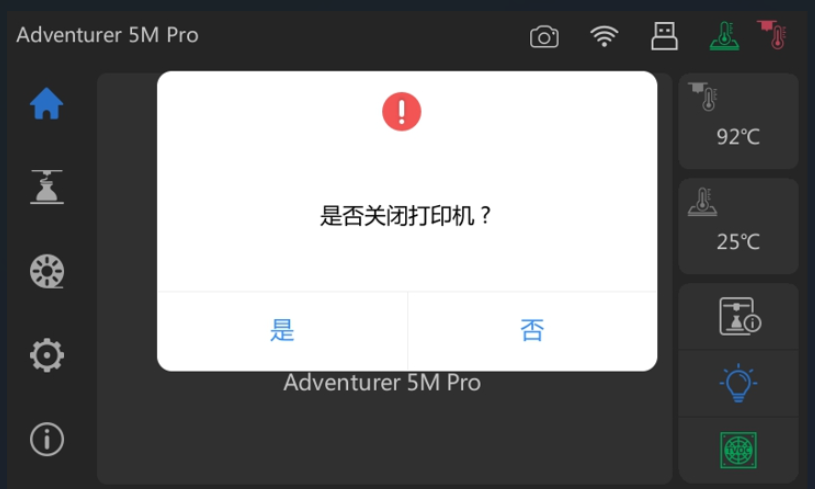Open the print/build tab
Viewport: 815px width, 489px height.
pyautogui.click(x=47, y=187)
